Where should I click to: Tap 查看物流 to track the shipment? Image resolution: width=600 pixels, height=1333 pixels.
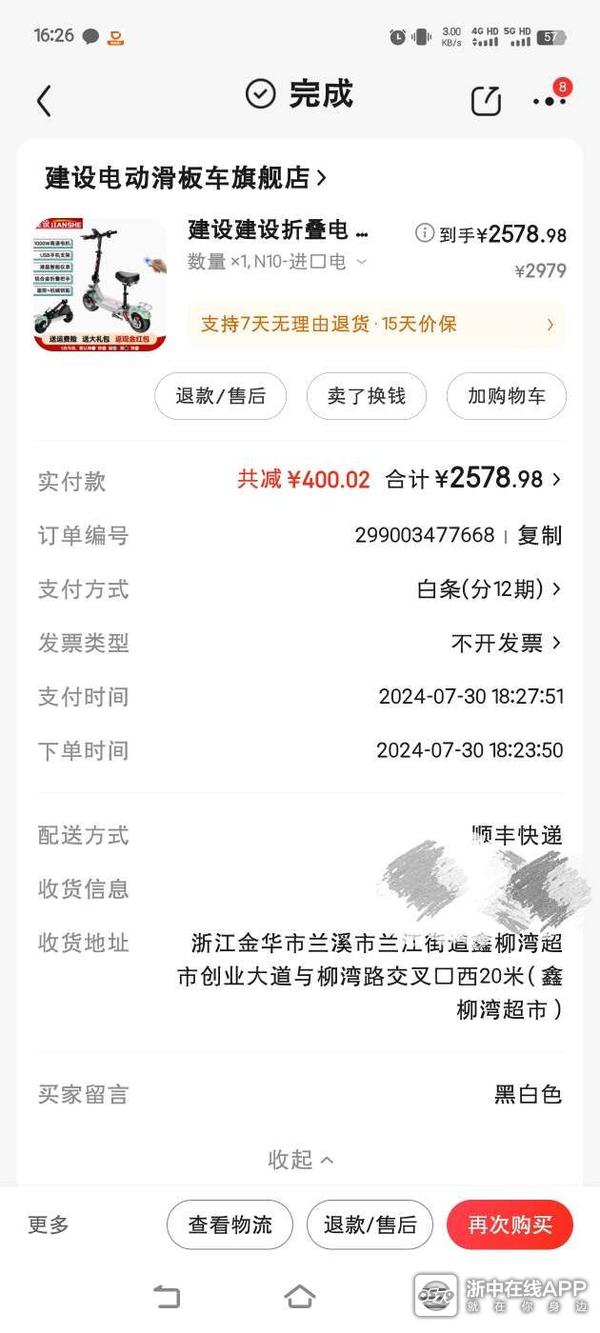click(230, 1224)
